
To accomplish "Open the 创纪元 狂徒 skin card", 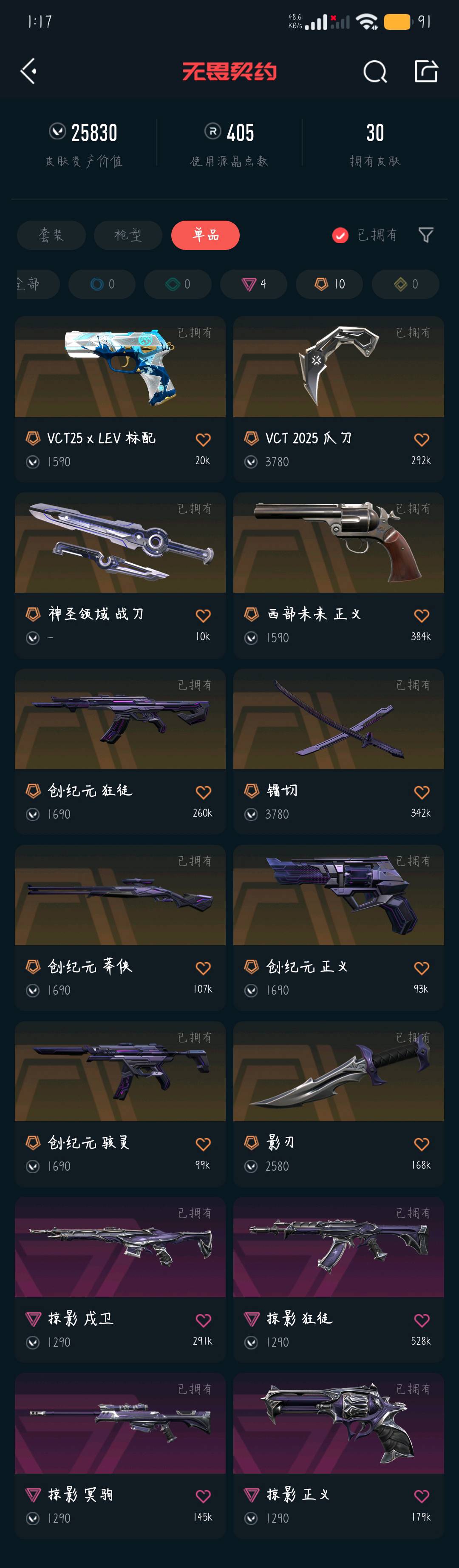I will coord(120,730).
